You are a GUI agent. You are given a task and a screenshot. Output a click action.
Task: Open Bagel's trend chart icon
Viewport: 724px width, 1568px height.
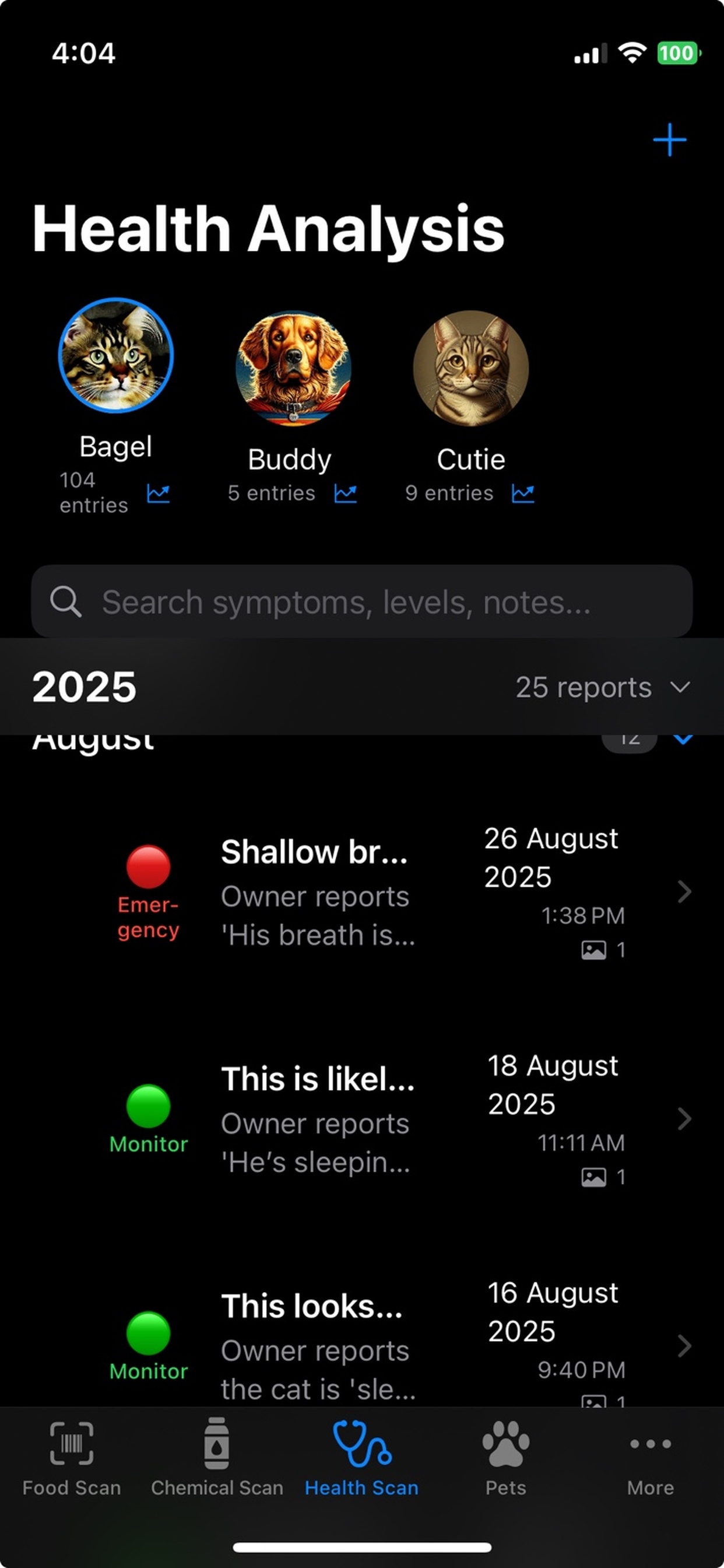[158, 493]
